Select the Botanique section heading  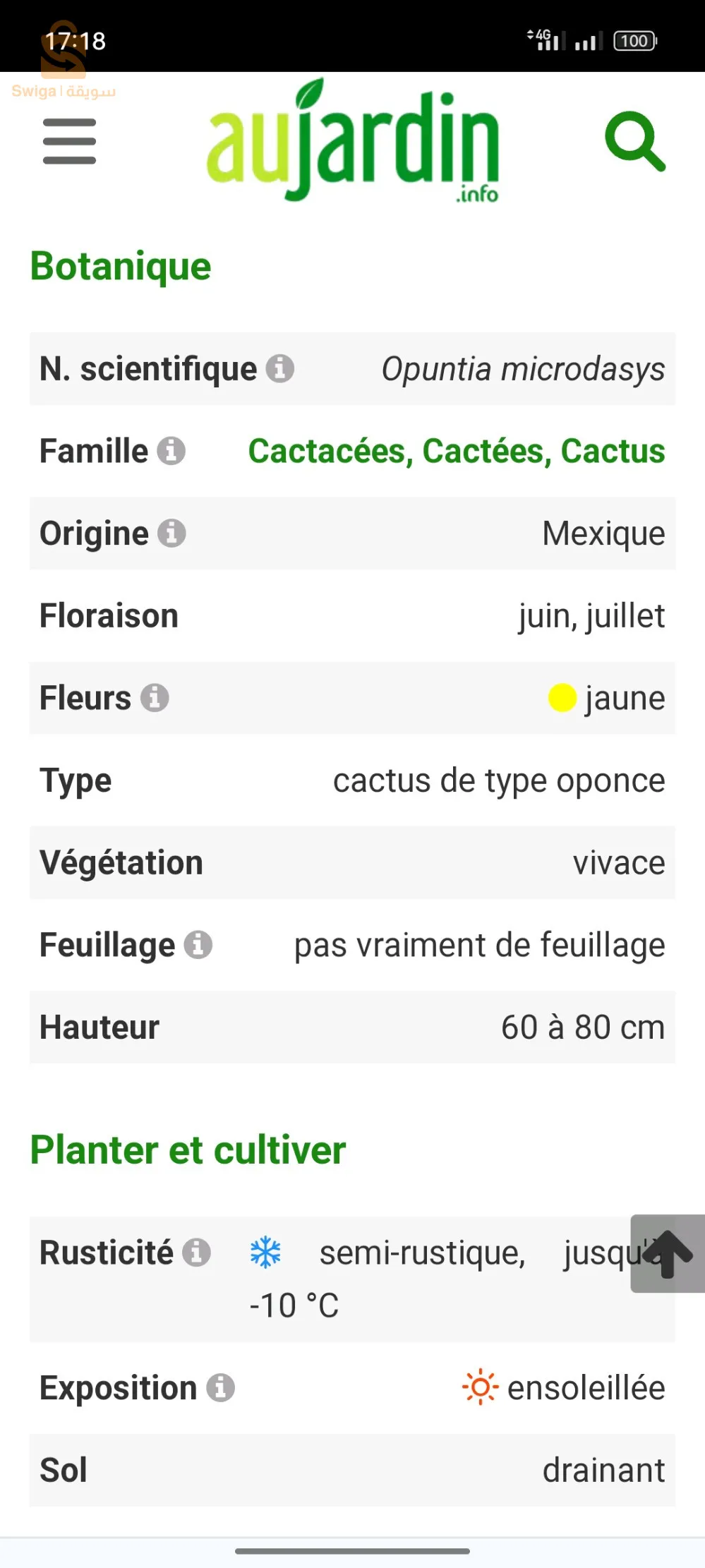coord(120,267)
